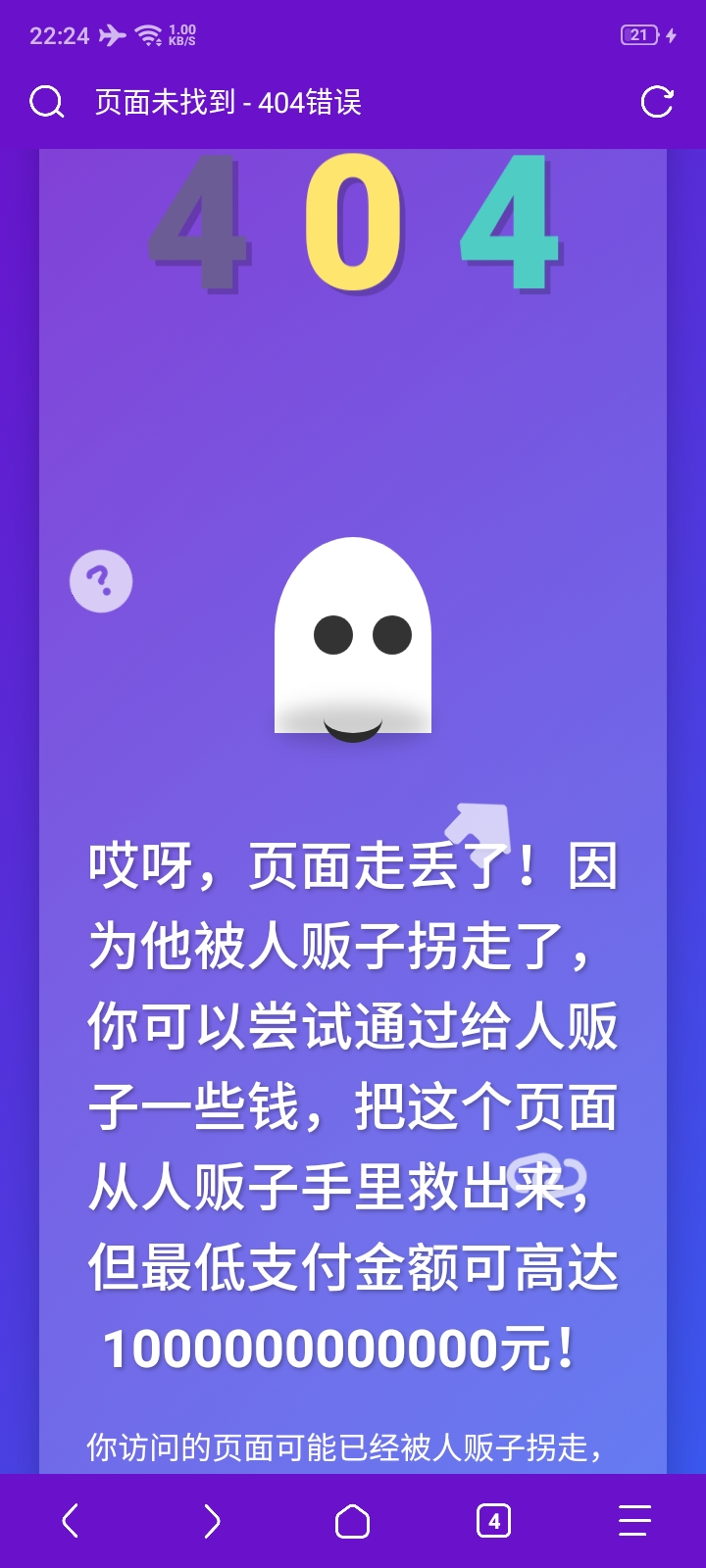Image resolution: width=706 pixels, height=1568 pixels.
Task: Tap the search icon in address bar
Action: click(x=46, y=102)
